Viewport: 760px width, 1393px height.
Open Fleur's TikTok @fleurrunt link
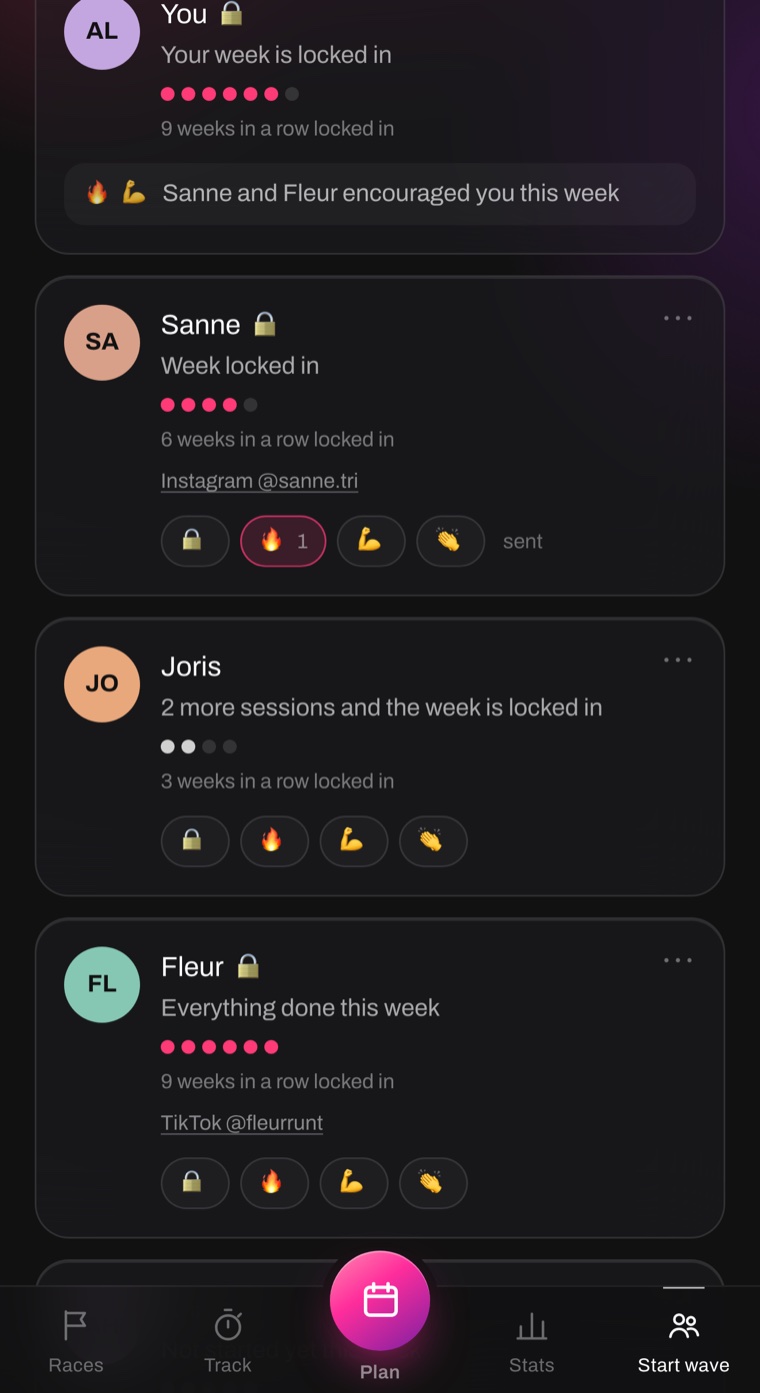coord(242,1123)
